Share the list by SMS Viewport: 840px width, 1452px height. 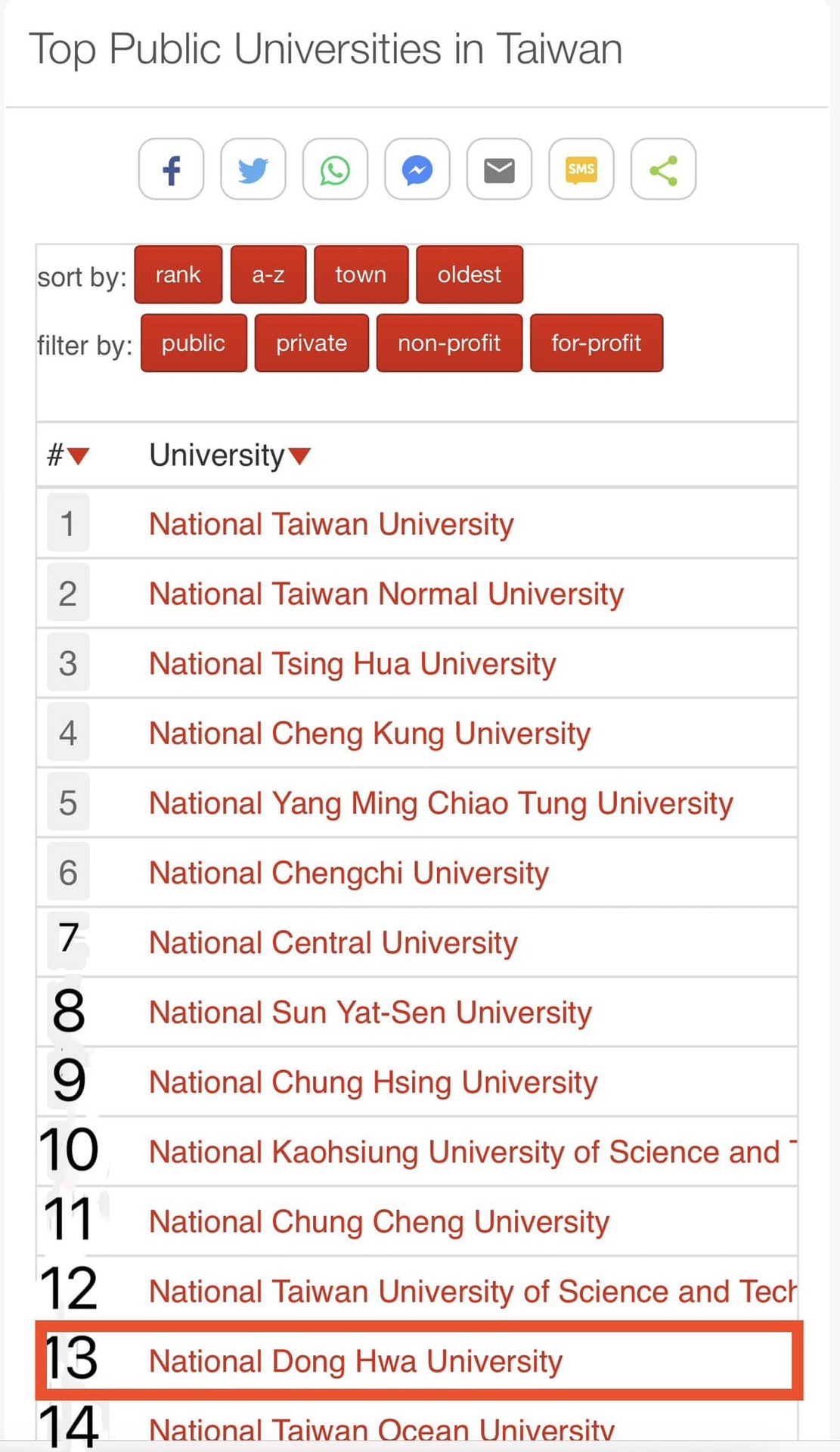(x=581, y=169)
